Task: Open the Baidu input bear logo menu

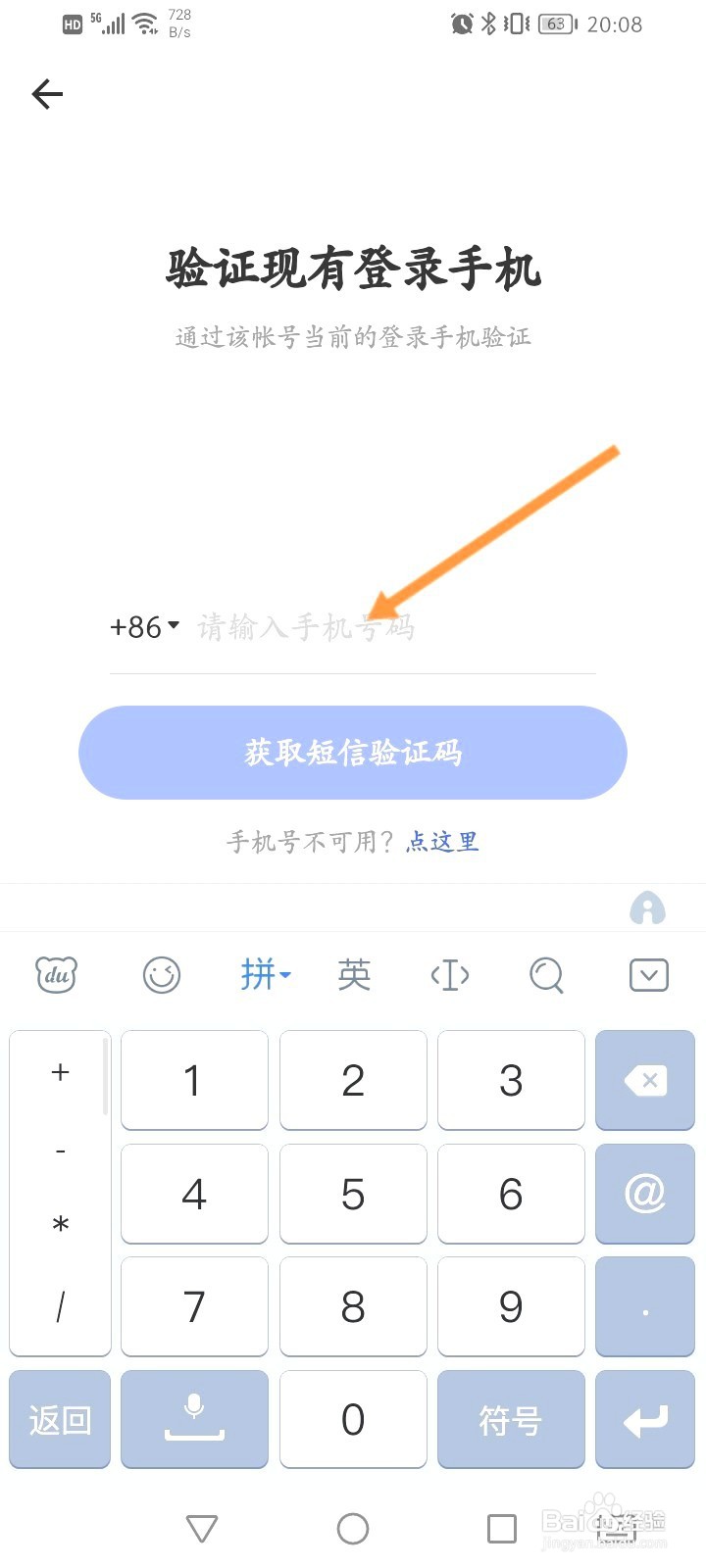Action: (56, 974)
